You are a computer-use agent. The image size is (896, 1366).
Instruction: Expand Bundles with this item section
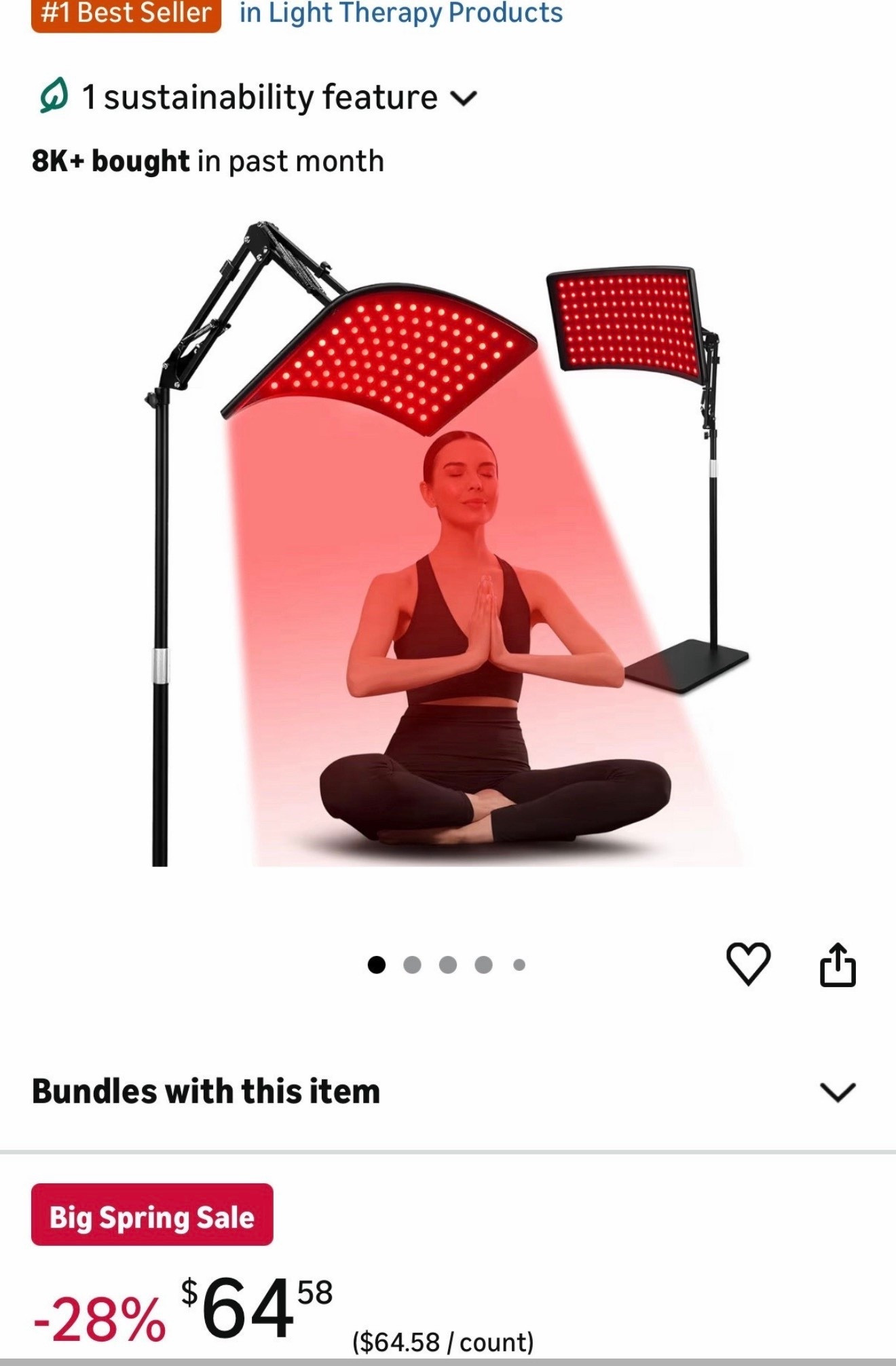pos(838,1092)
